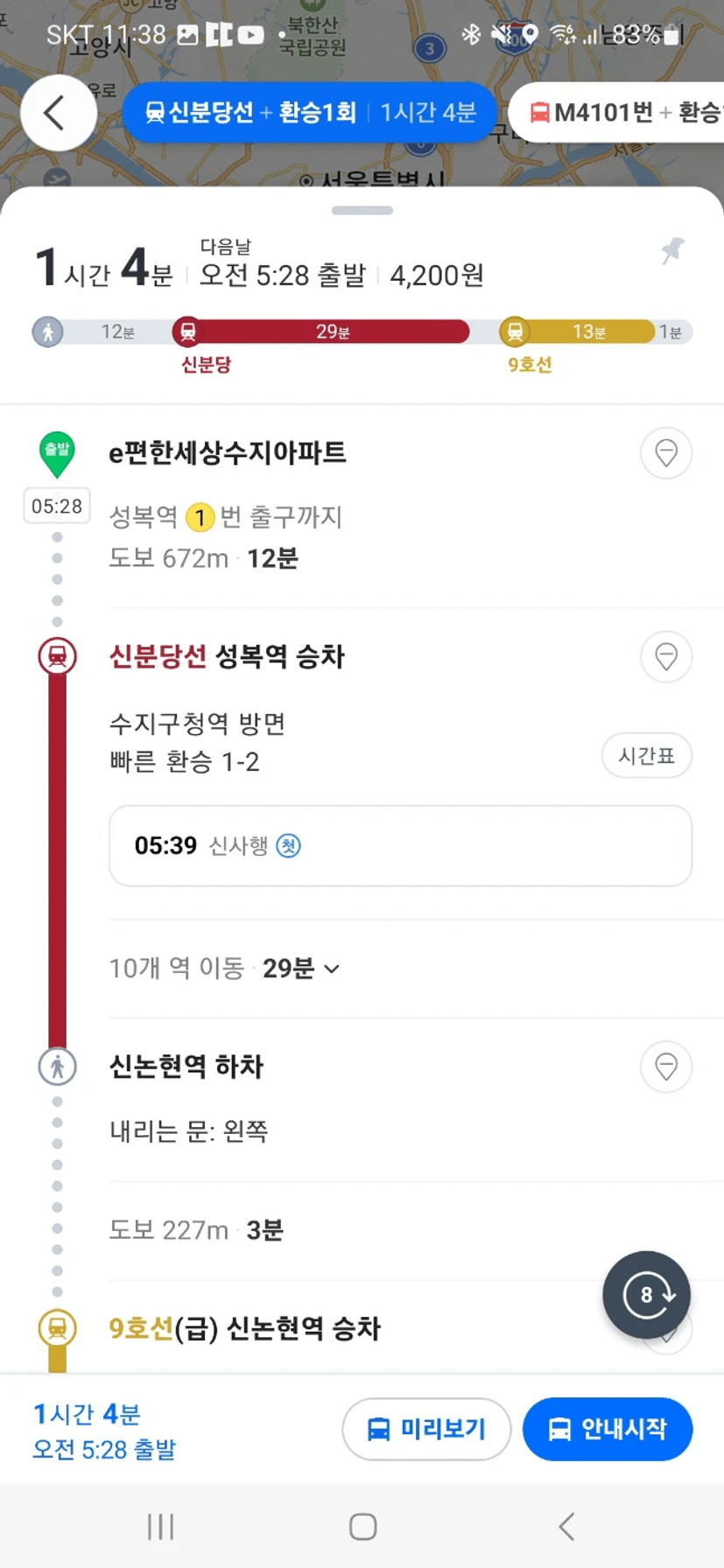
Task: Show 성복역 승차 location on the map
Action: tap(666, 656)
